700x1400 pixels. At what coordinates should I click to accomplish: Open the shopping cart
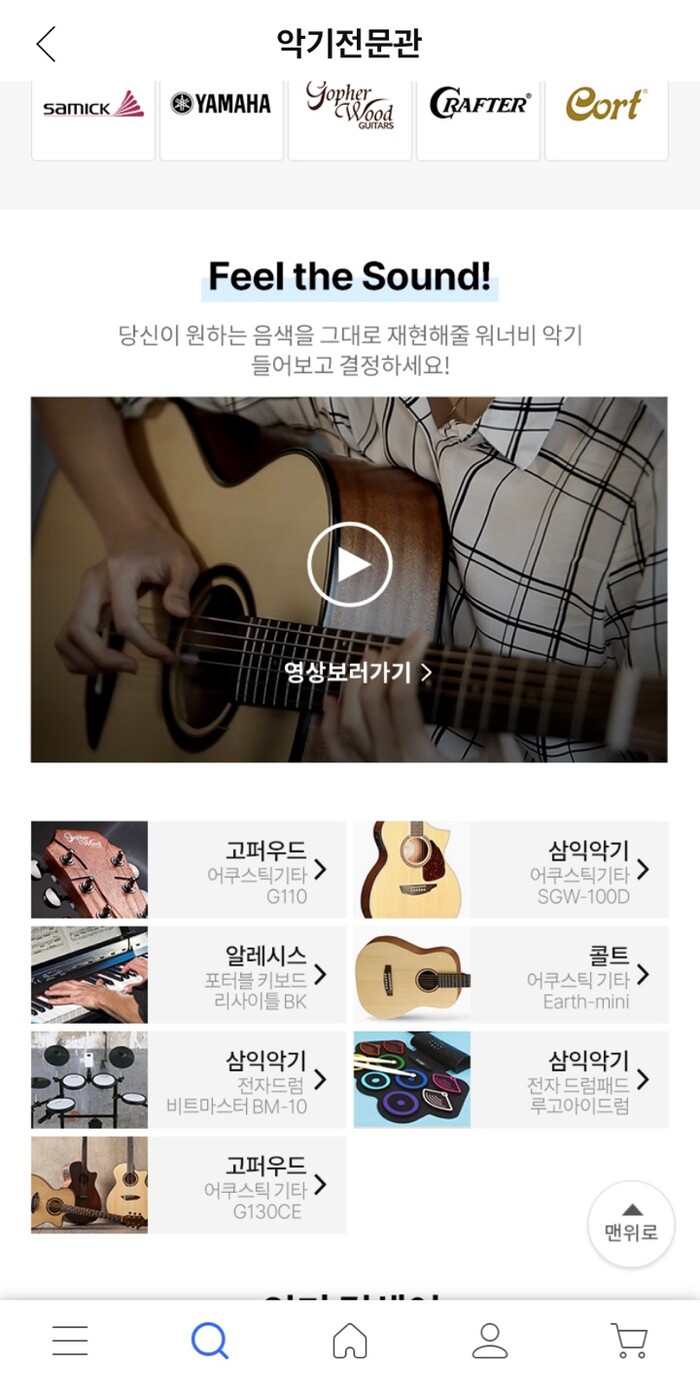[629, 1340]
